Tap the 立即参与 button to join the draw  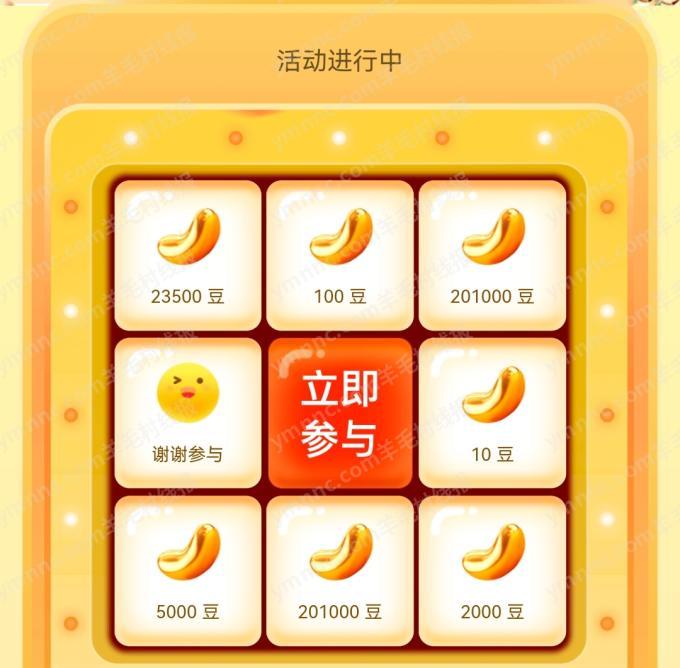coord(340,413)
